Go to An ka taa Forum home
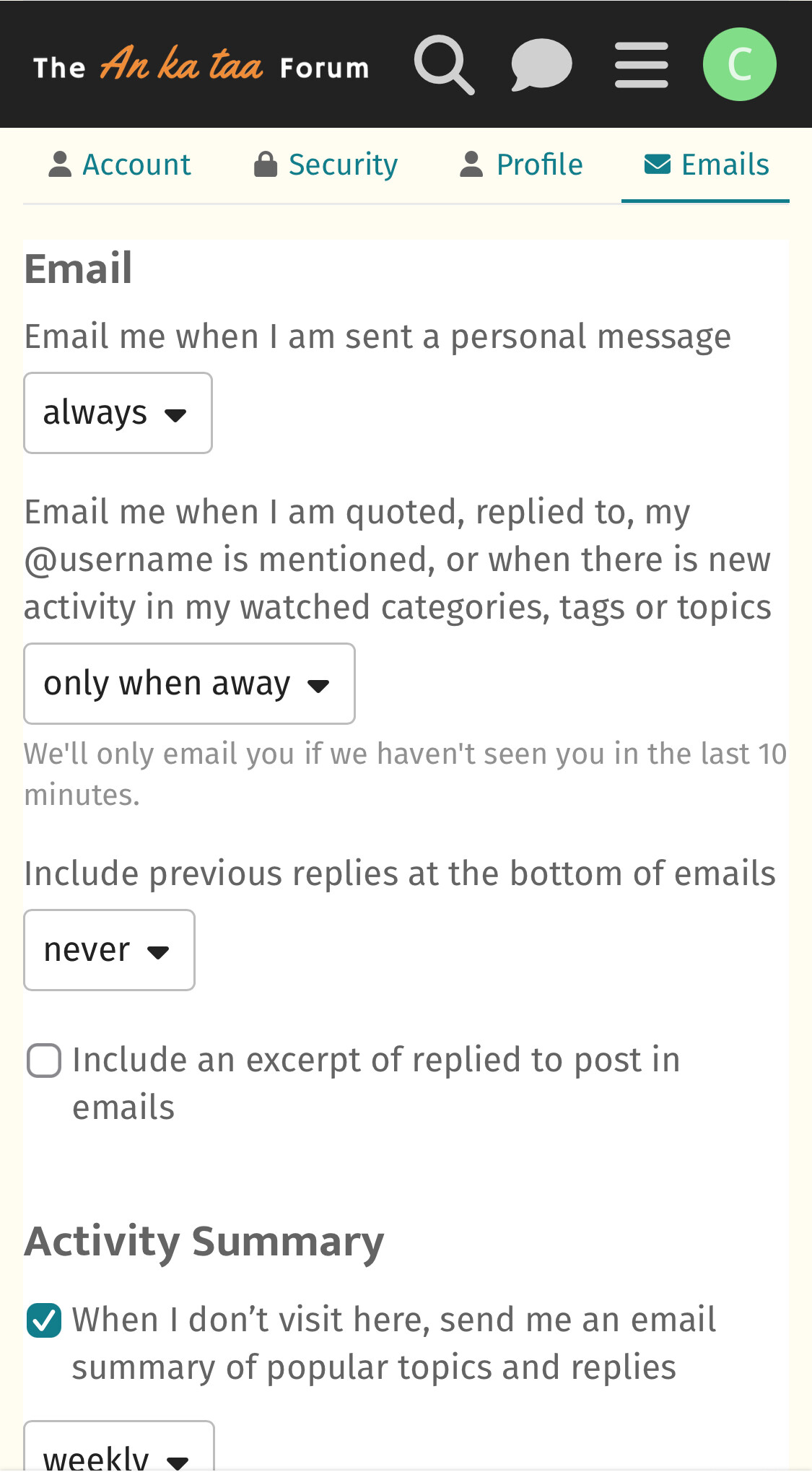 tap(201, 65)
